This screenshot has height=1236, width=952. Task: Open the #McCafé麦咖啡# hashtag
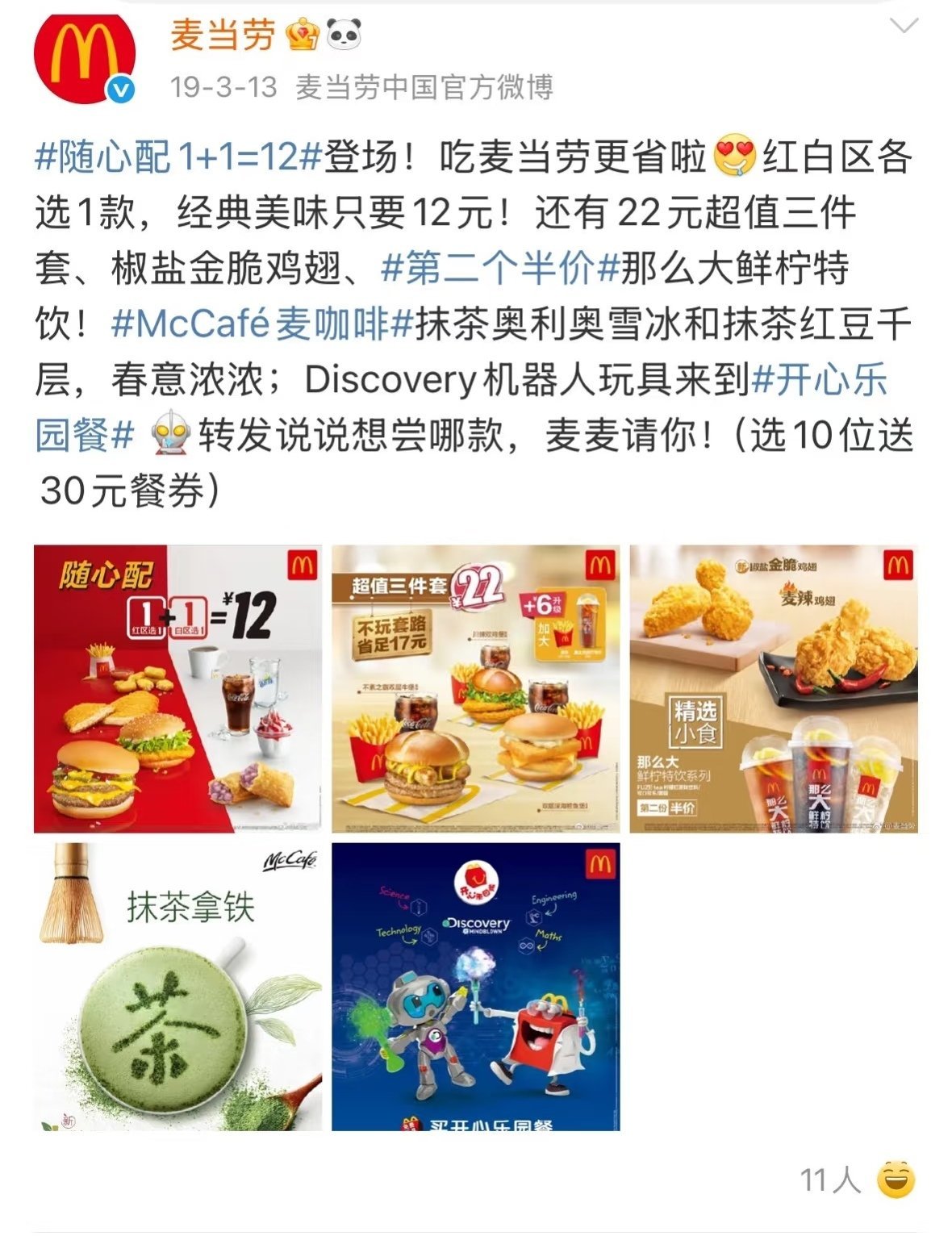tap(262, 324)
